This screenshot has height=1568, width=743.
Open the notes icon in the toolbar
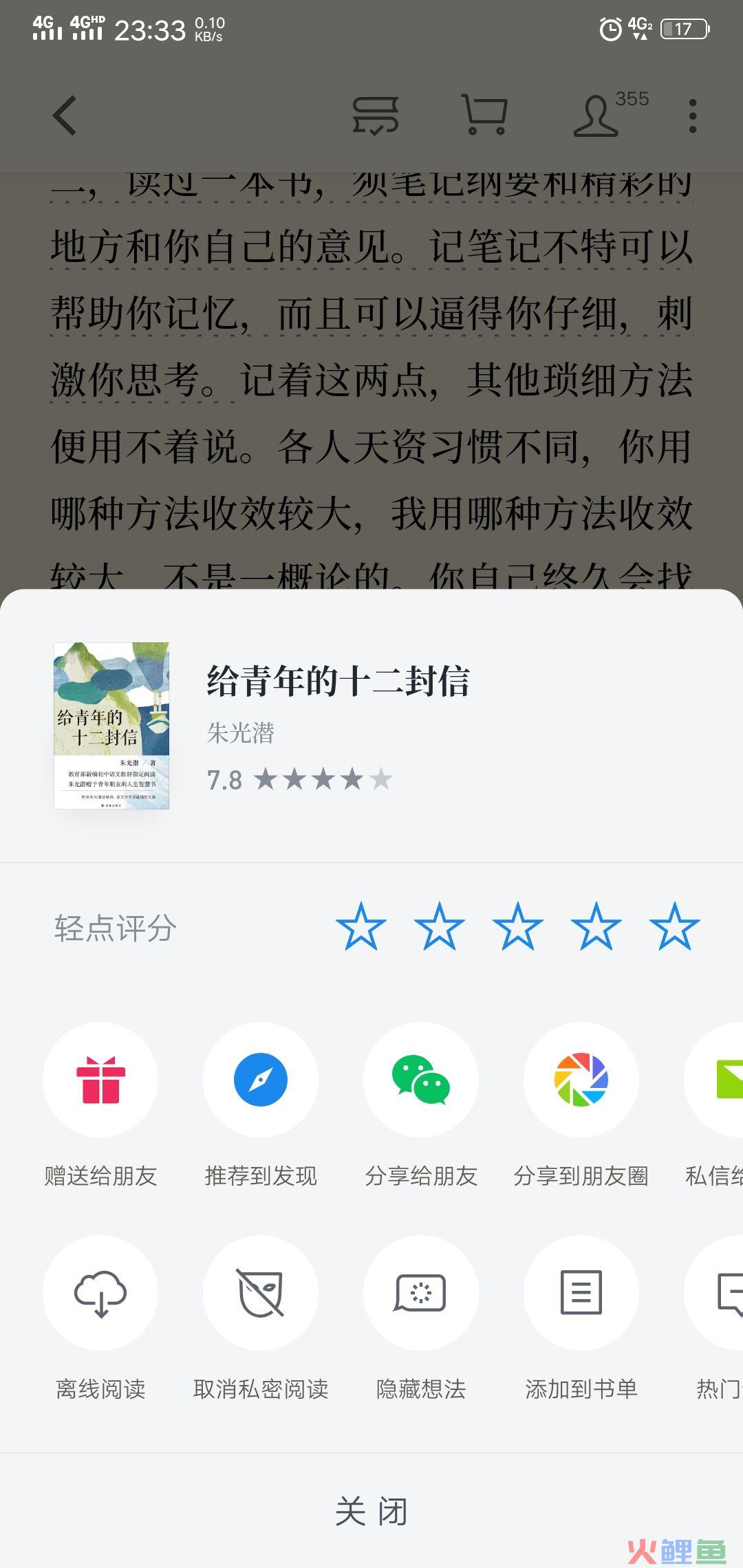376,116
